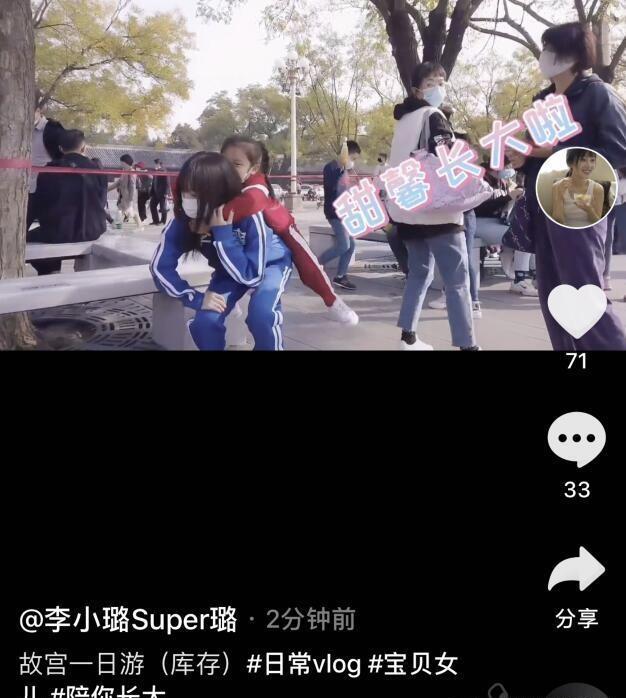626x698 pixels.
Task: Open the #日常vlog hashtag
Action: pos(304,663)
